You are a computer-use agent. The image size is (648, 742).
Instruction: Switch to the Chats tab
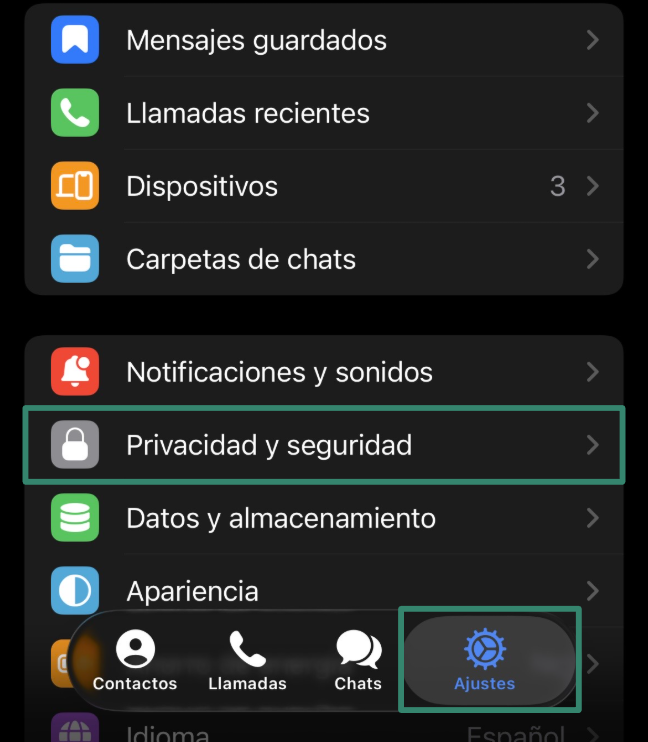coord(358,662)
